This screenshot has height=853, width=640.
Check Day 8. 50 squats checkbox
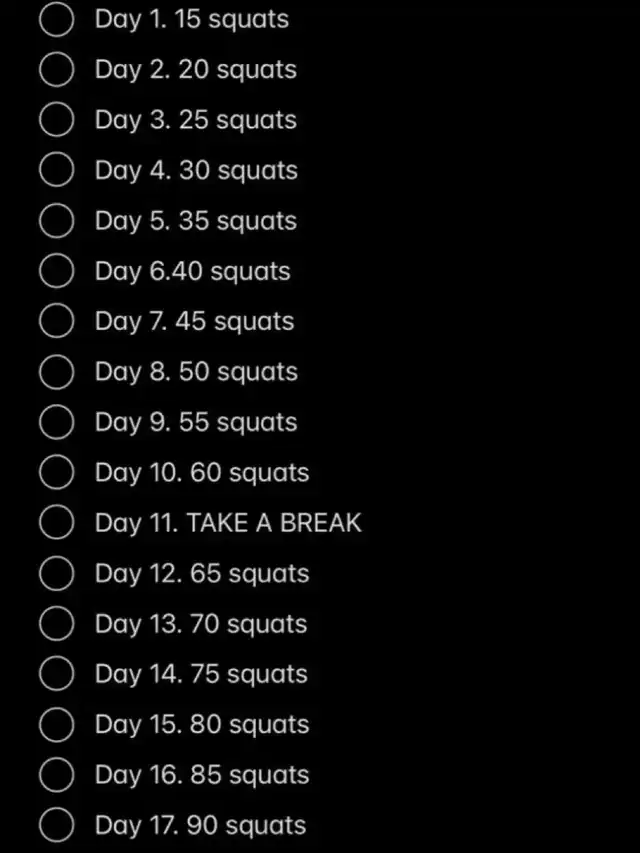[x=57, y=372]
